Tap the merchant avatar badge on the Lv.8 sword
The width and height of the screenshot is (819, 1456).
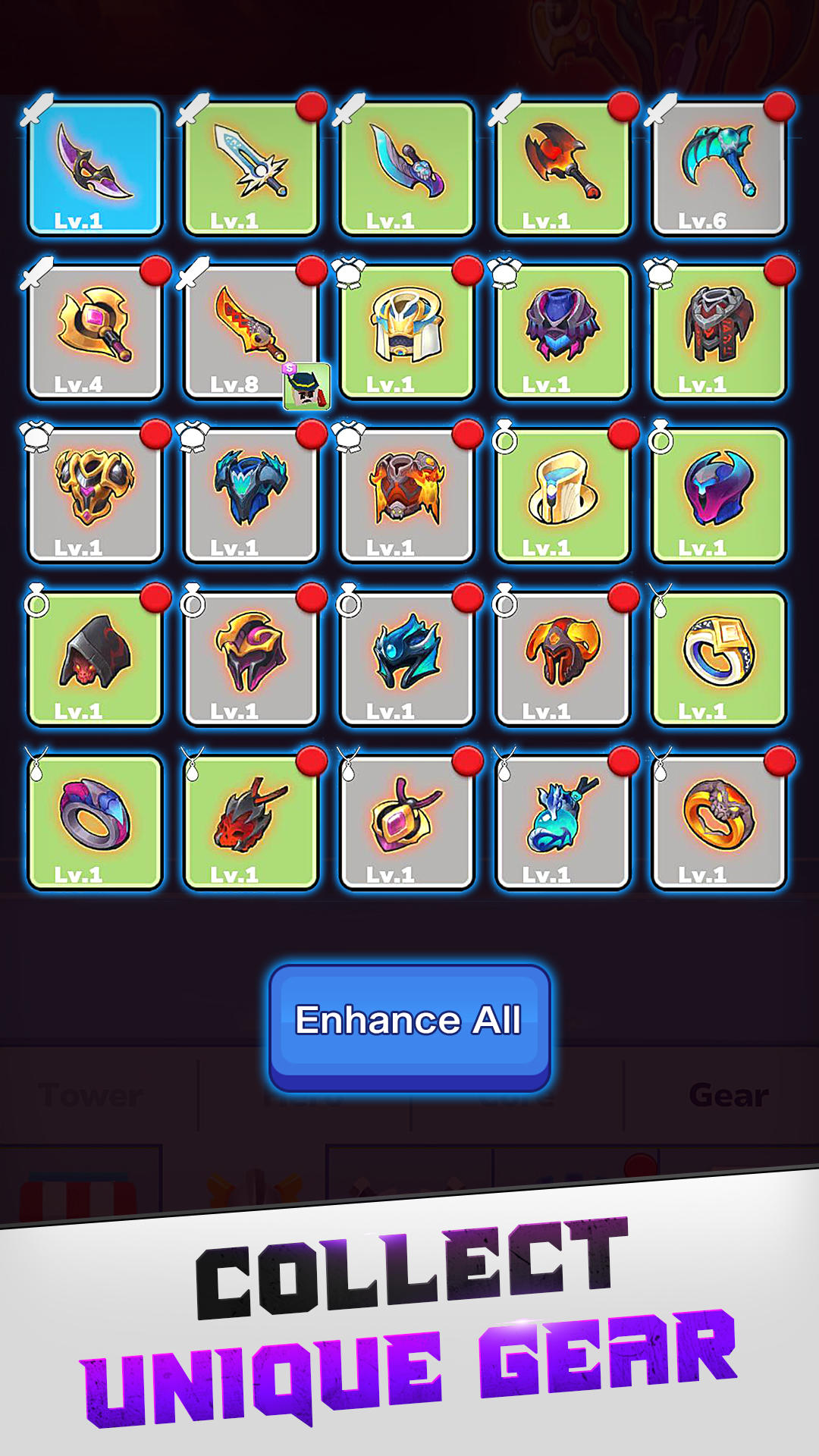307,387
